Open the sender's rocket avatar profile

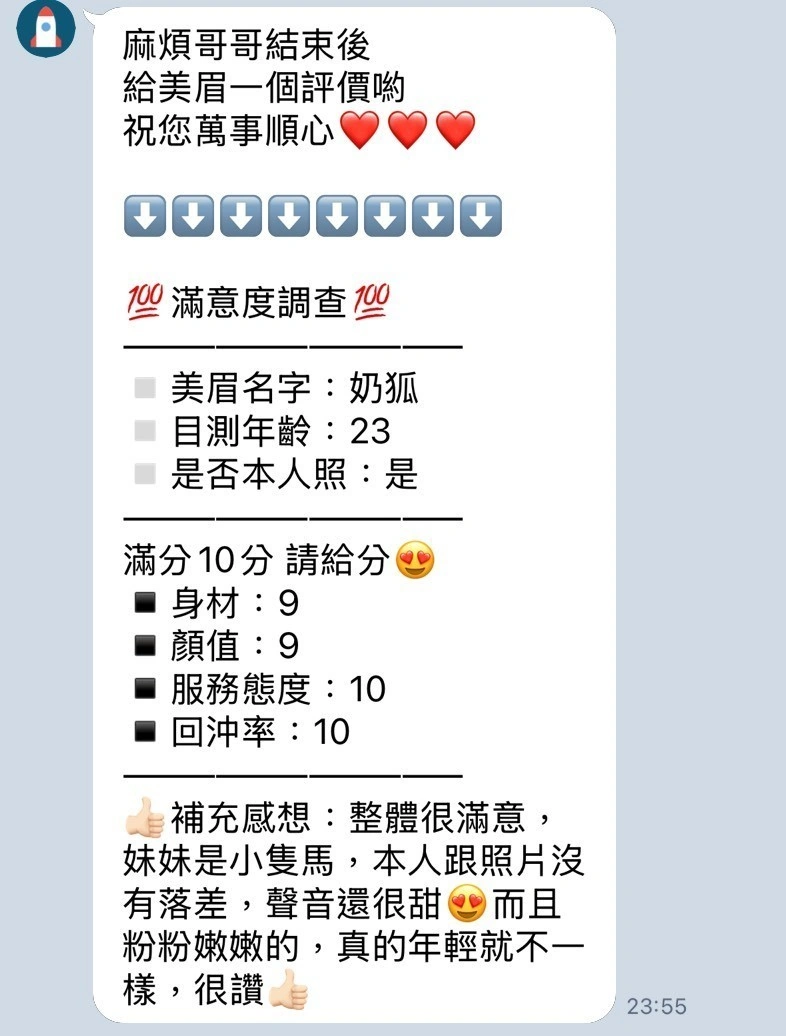(x=45, y=28)
